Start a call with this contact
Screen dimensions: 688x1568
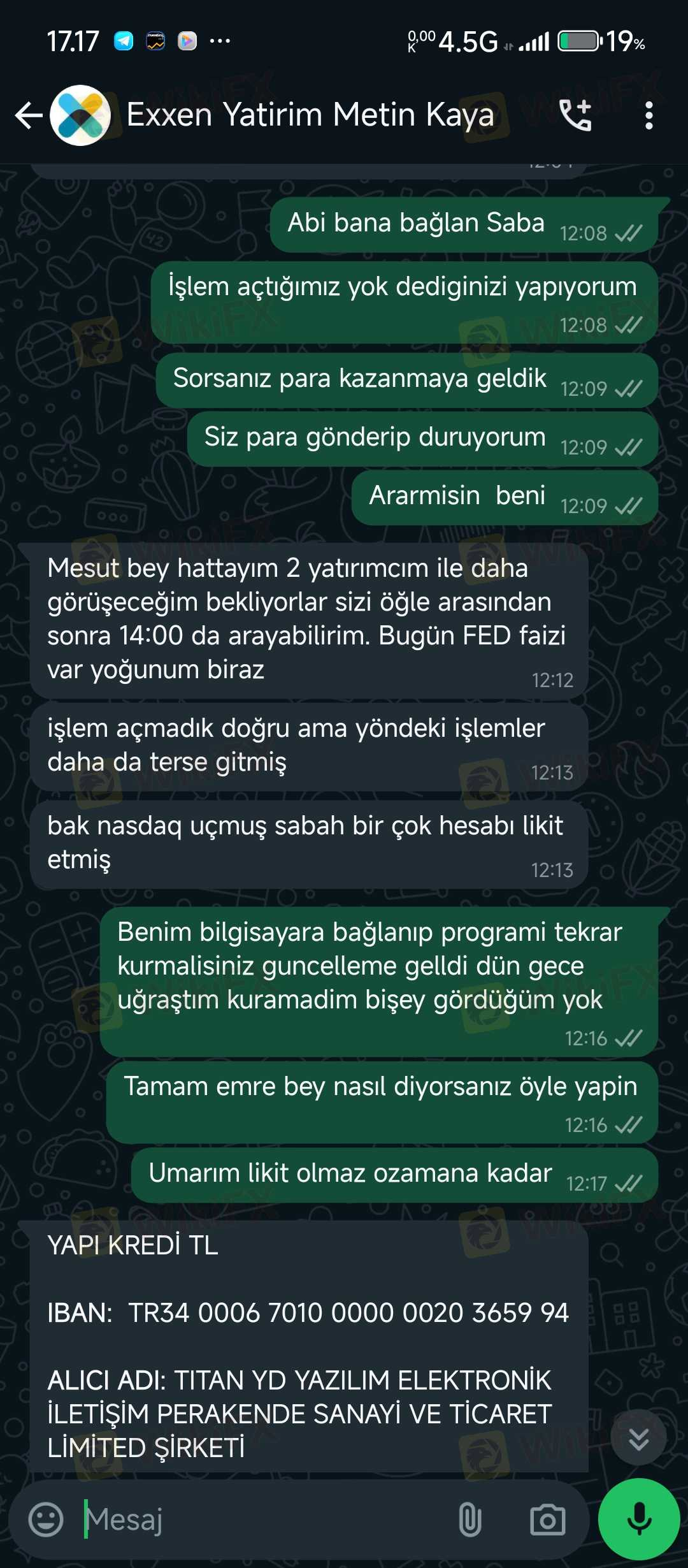575,116
